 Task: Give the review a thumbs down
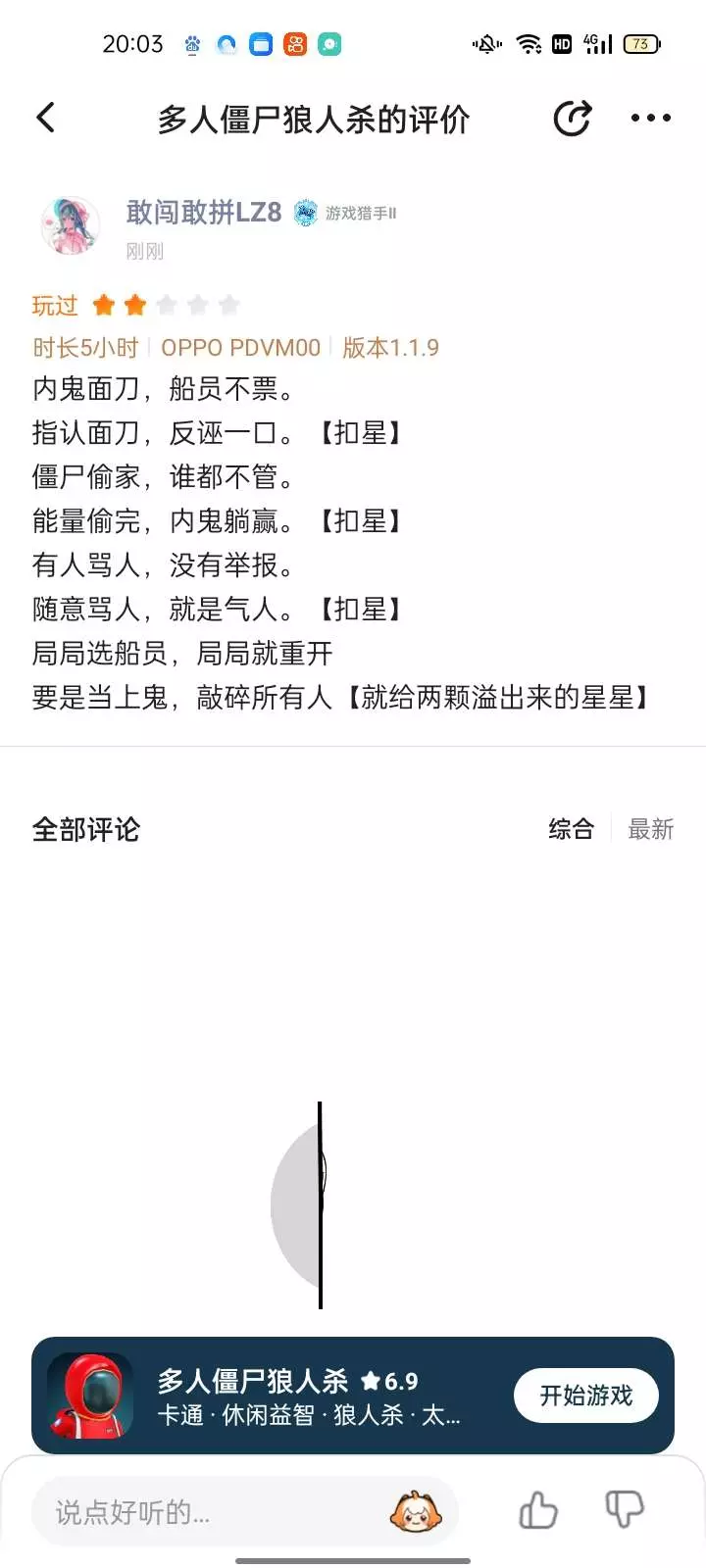624,1510
